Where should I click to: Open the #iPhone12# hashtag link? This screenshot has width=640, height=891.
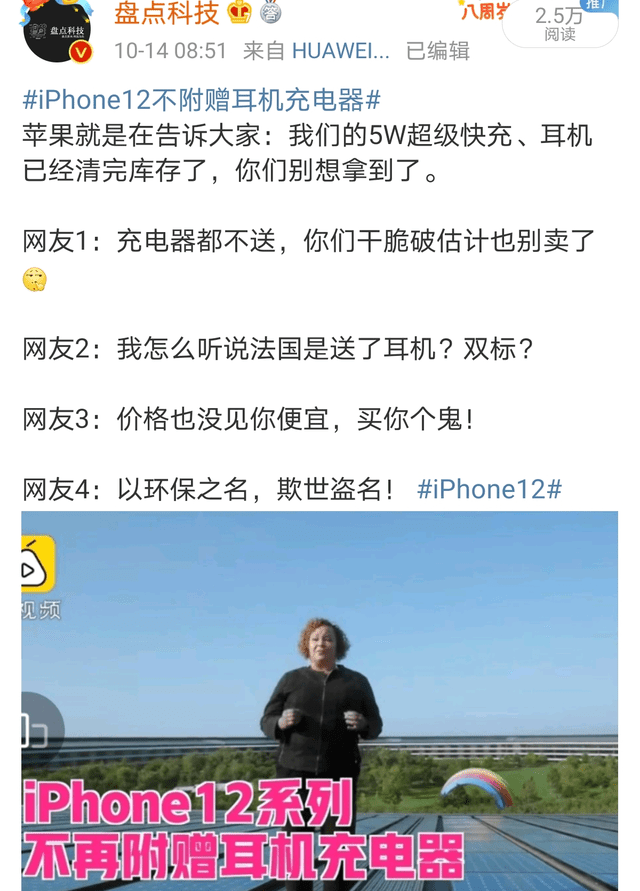(489, 489)
